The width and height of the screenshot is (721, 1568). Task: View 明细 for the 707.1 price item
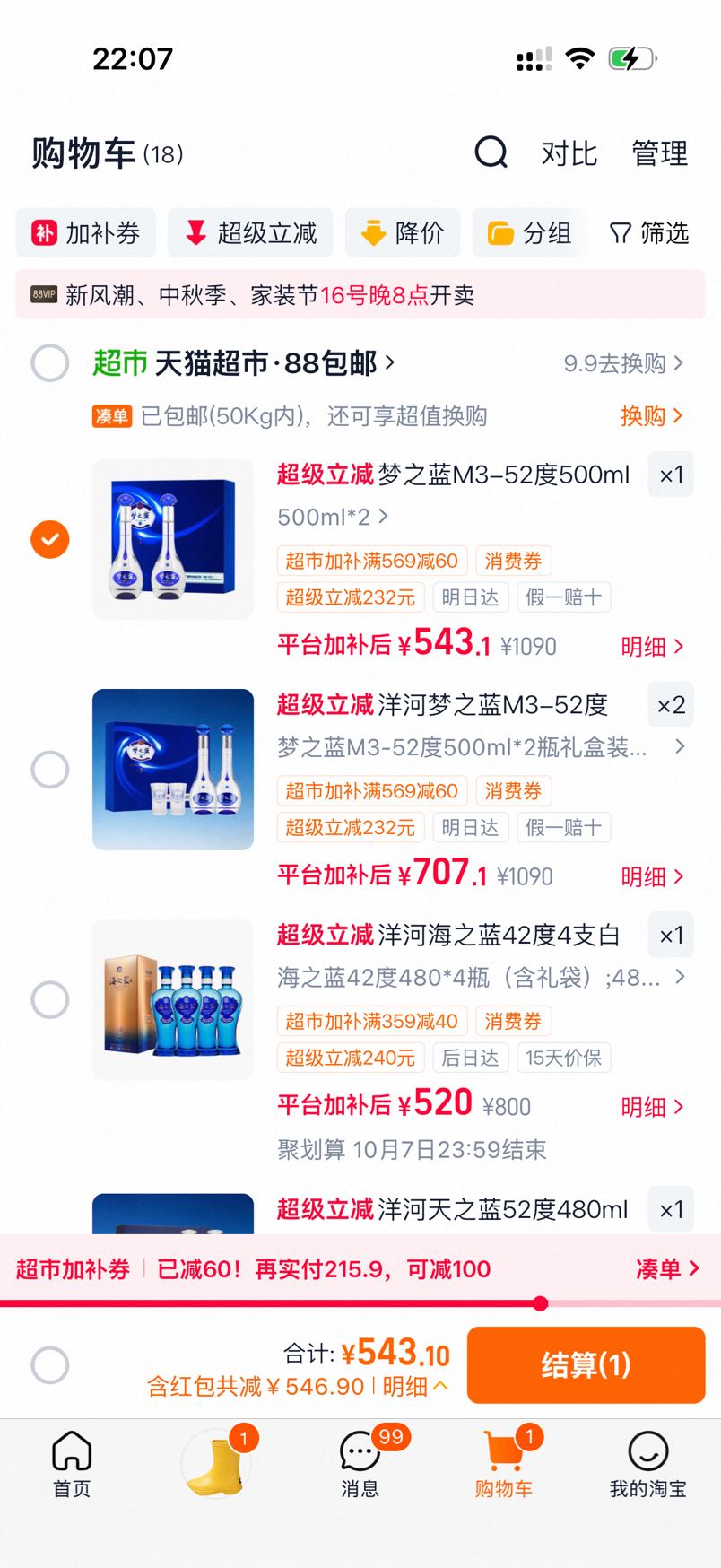652,876
